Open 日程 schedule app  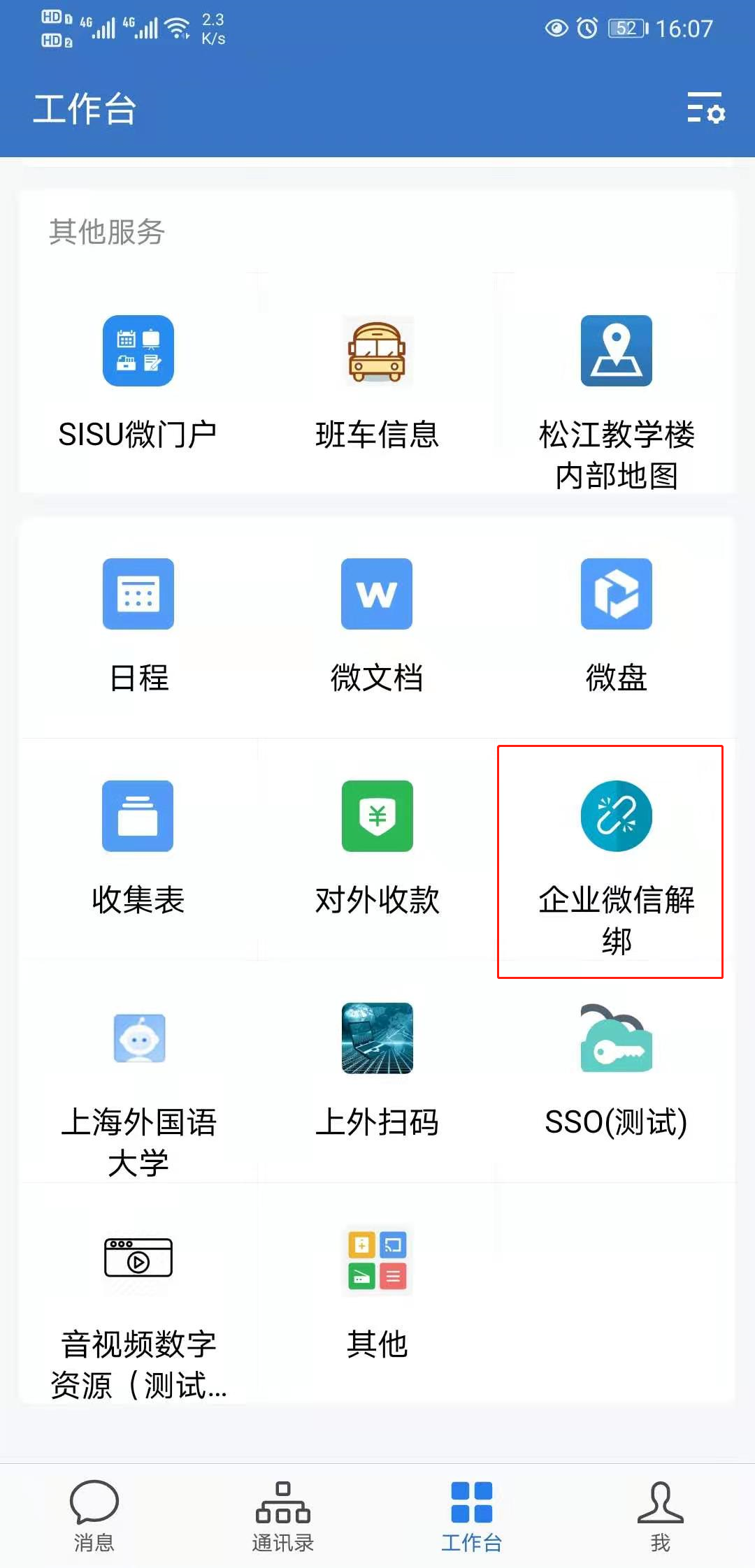[138, 594]
